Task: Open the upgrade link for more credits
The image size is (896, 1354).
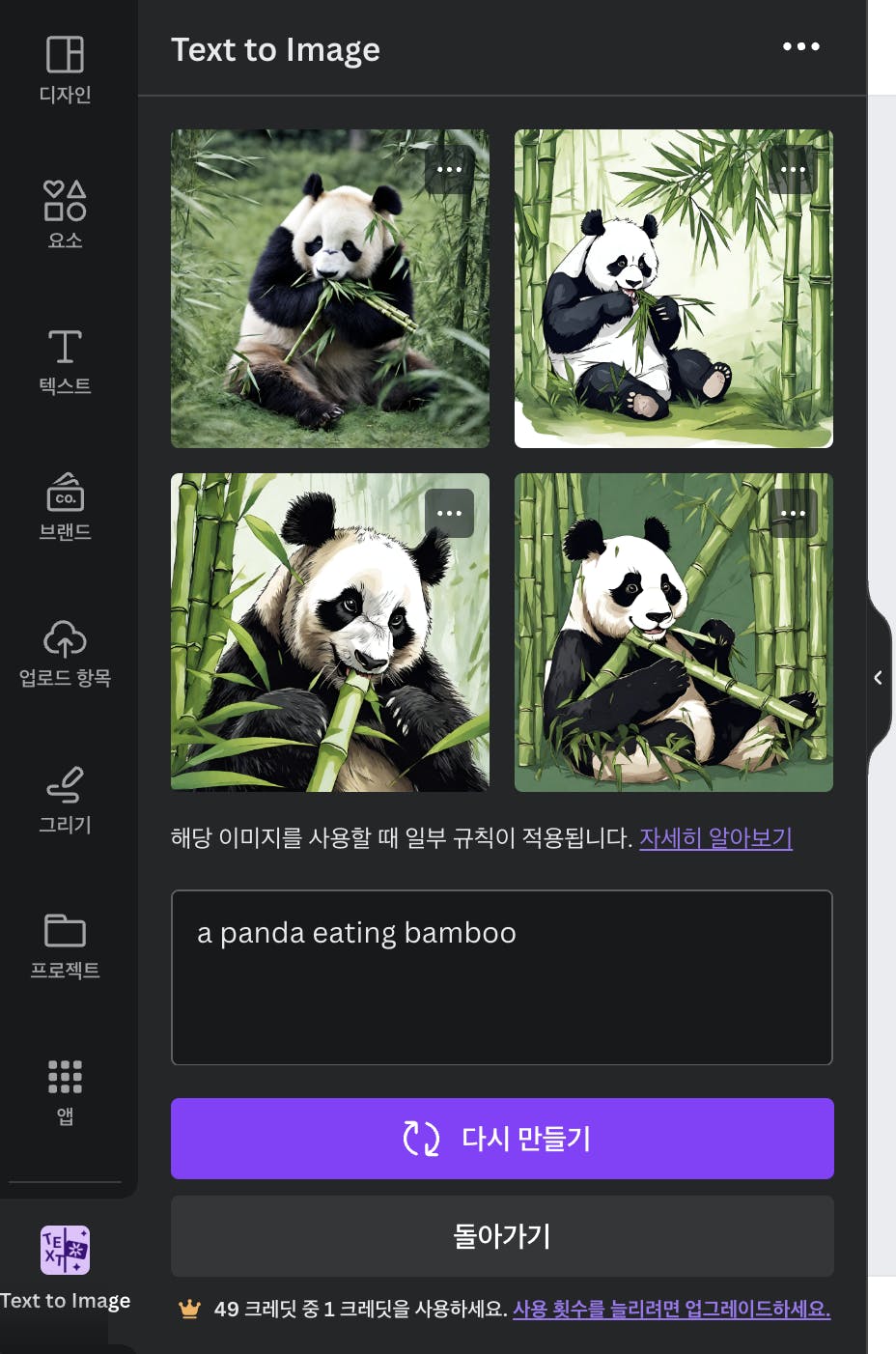Action: point(671,1310)
